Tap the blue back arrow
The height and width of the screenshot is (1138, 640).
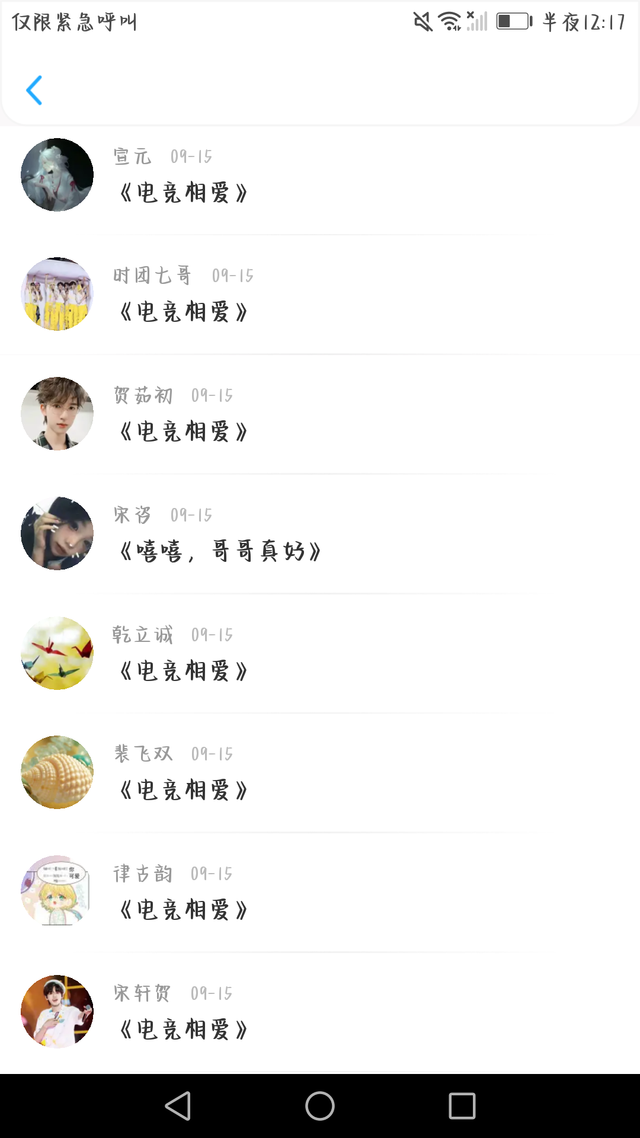pos(34,90)
